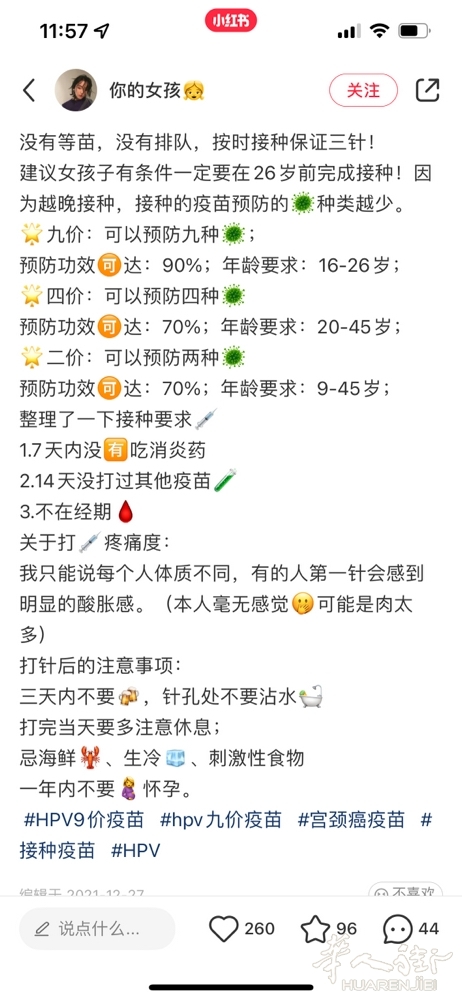Follow the author with 关注 button

(363, 90)
